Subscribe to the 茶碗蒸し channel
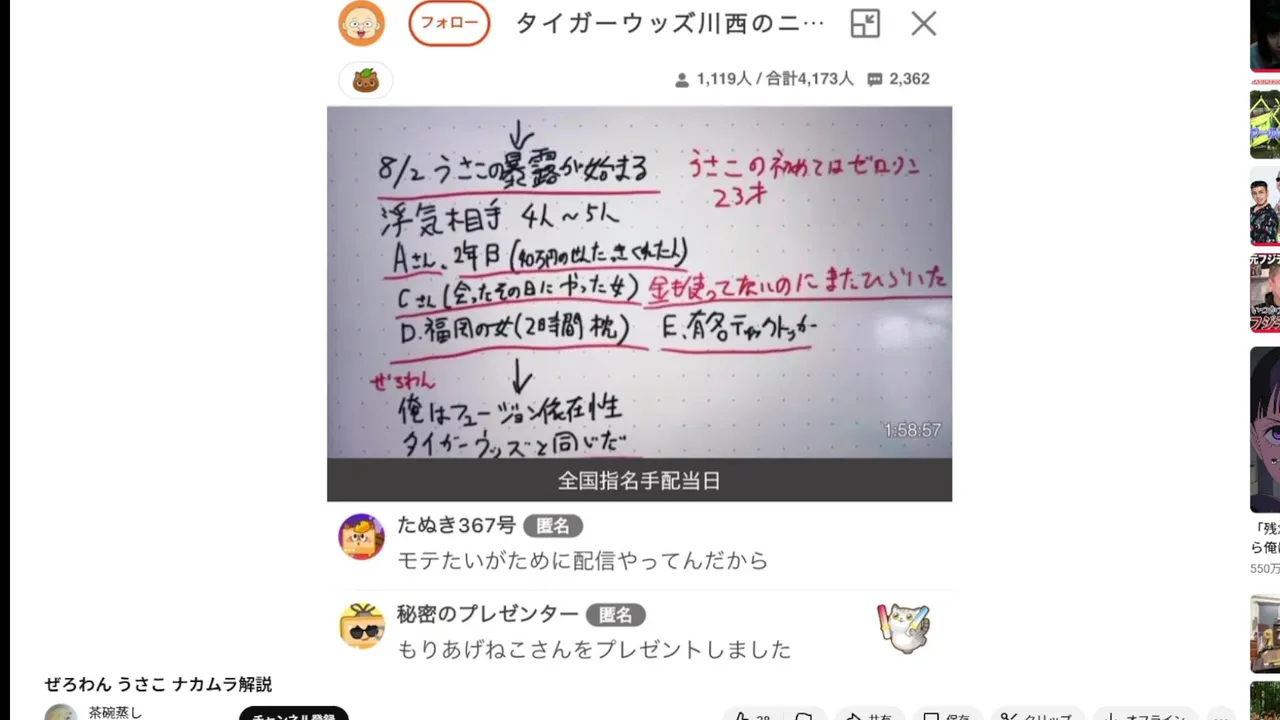The image size is (1280, 720). [293, 714]
